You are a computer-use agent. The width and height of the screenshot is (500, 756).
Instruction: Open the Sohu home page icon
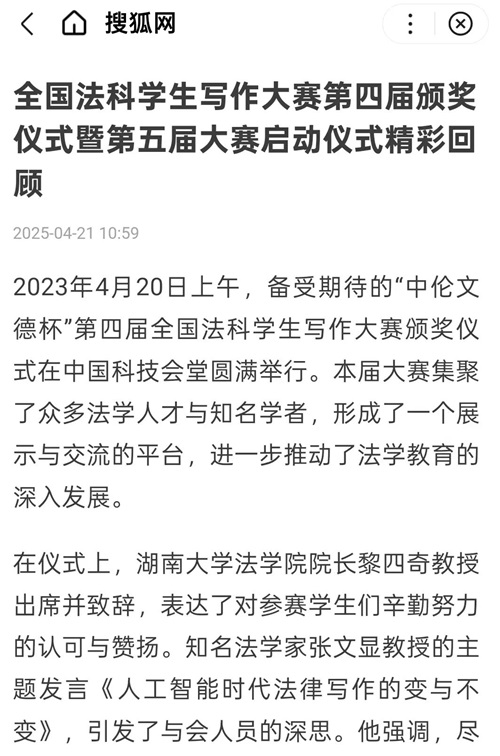(x=74, y=23)
